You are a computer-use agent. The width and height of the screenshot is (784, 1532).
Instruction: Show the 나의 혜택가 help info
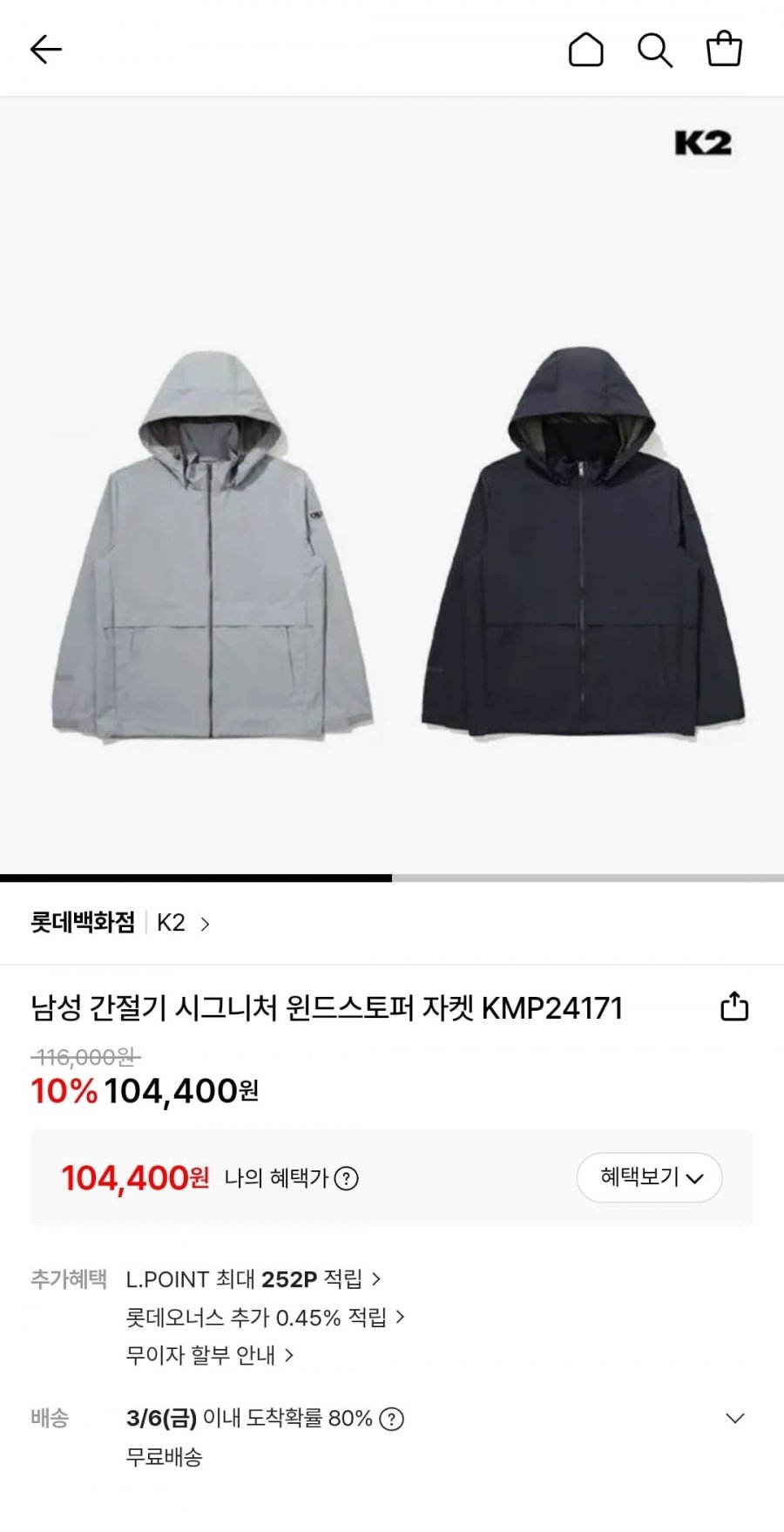[347, 1178]
